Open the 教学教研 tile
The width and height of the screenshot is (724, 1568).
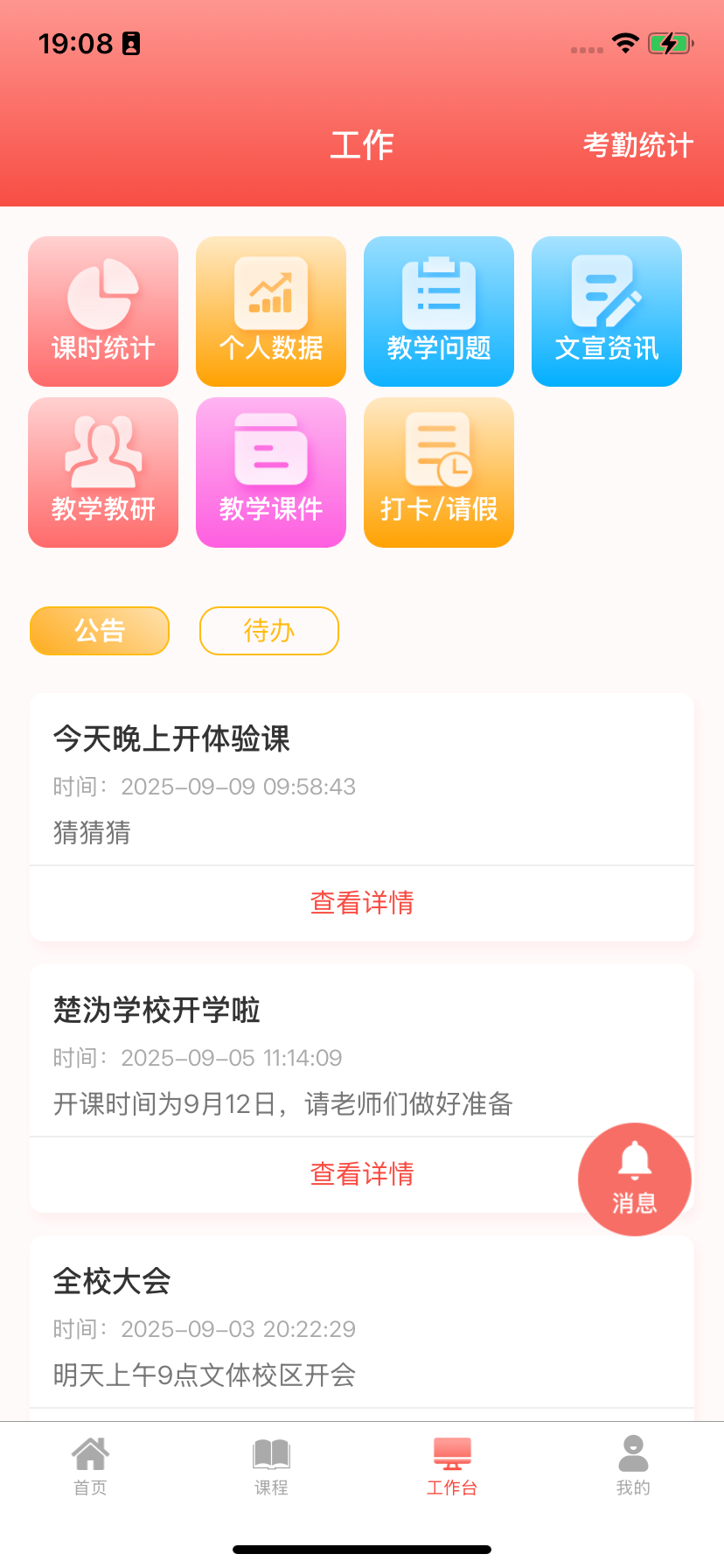click(x=103, y=472)
